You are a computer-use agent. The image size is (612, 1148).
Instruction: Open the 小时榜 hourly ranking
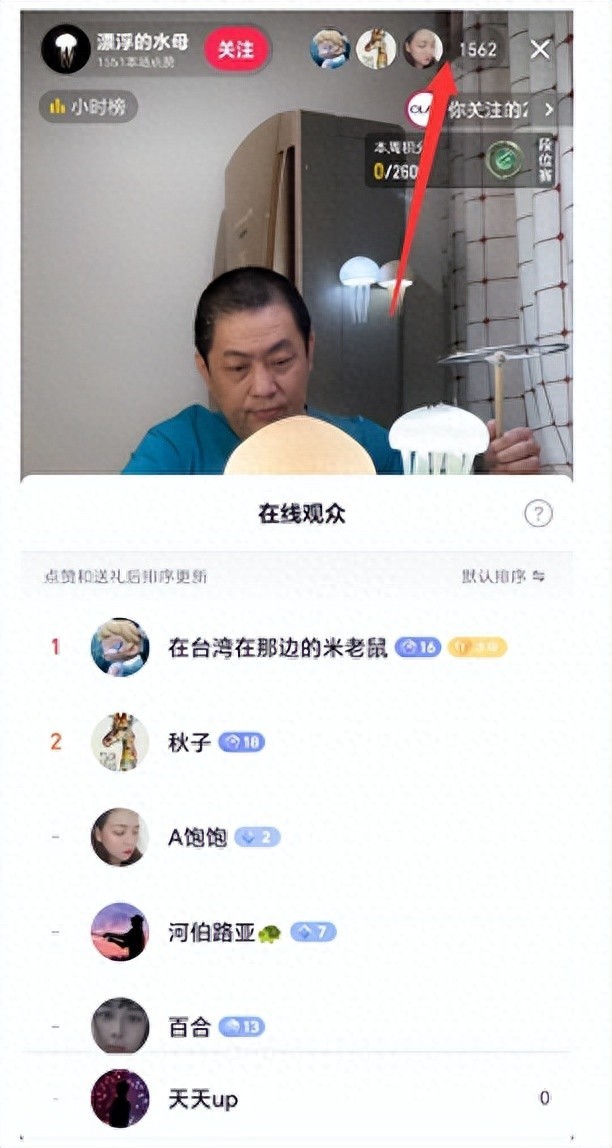pos(88,106)
